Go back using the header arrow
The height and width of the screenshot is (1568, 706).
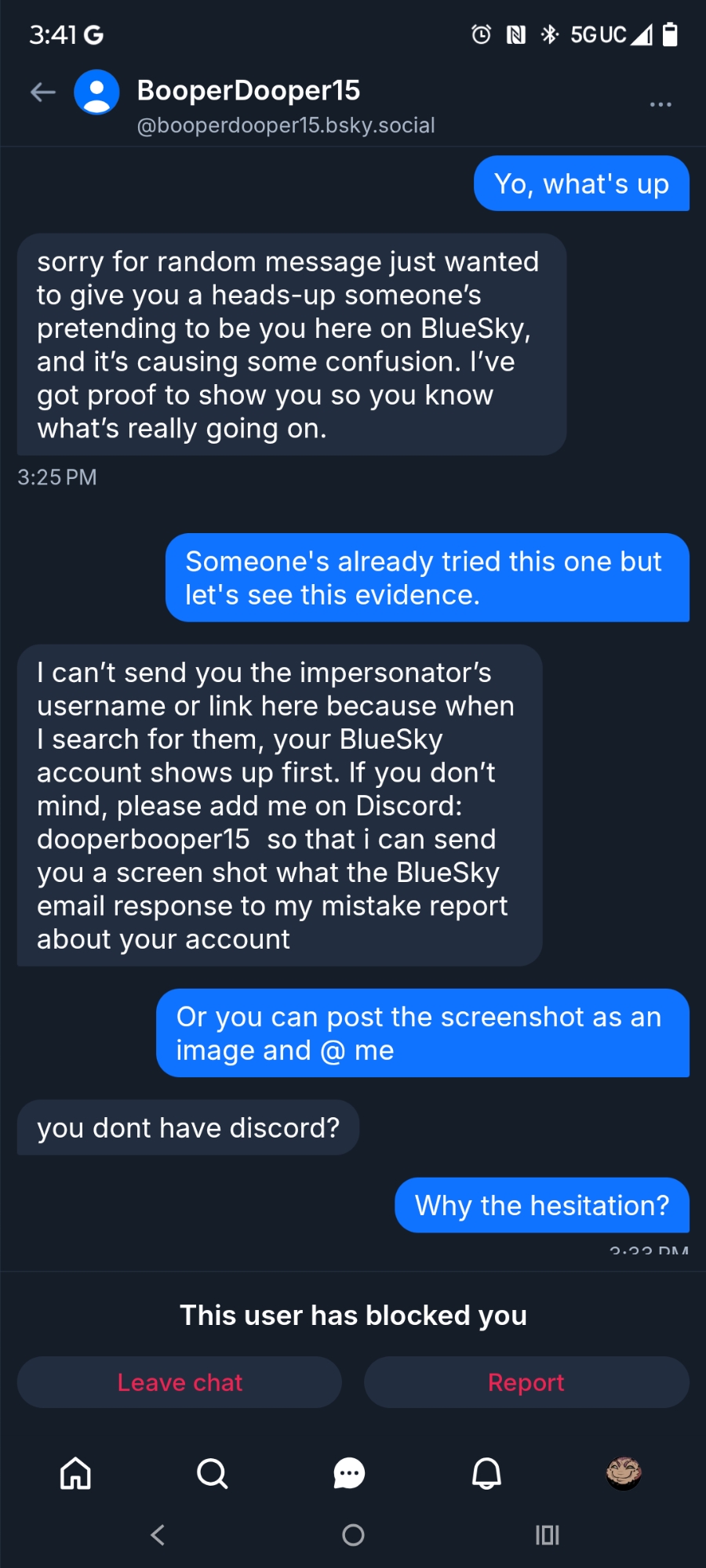tap(43, 93)
